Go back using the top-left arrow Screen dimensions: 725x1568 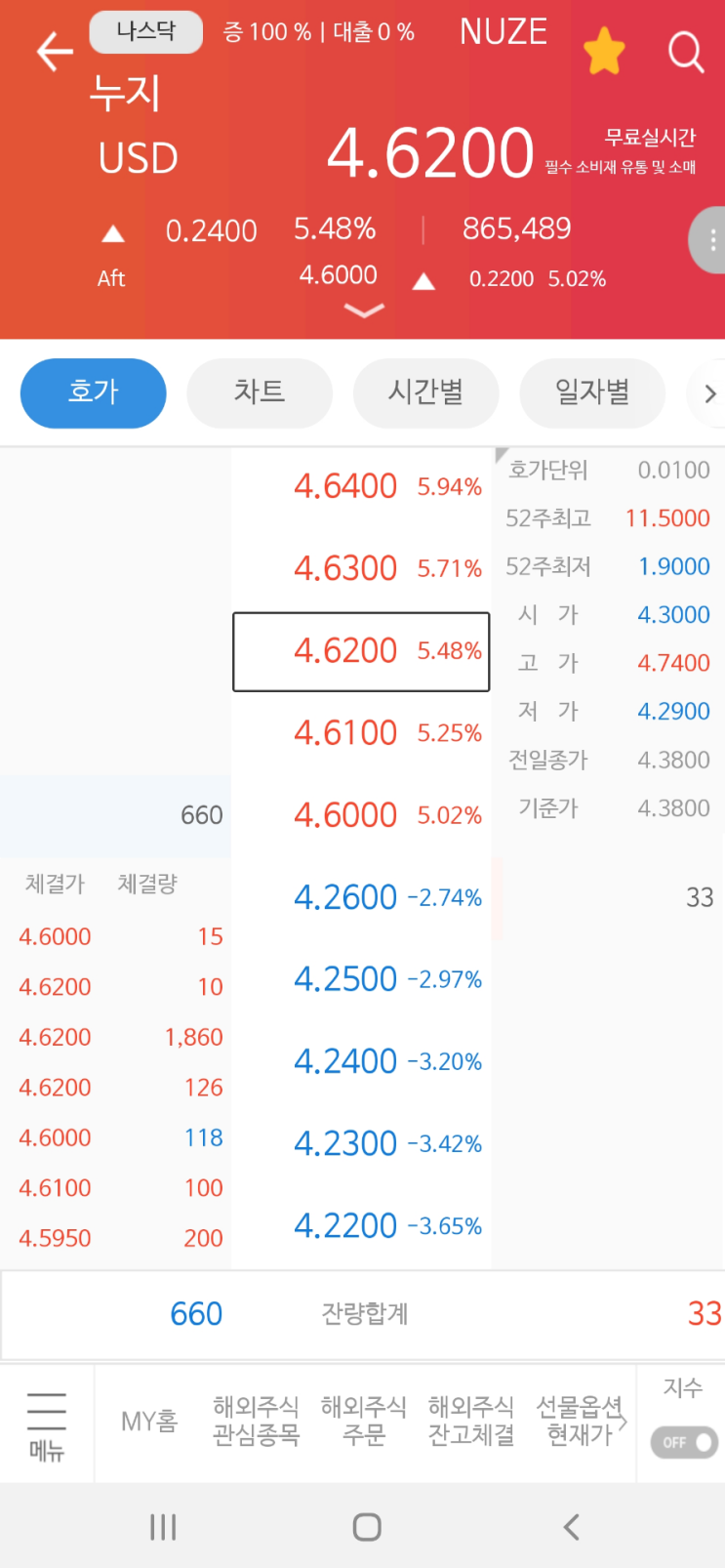pos(55,51)
